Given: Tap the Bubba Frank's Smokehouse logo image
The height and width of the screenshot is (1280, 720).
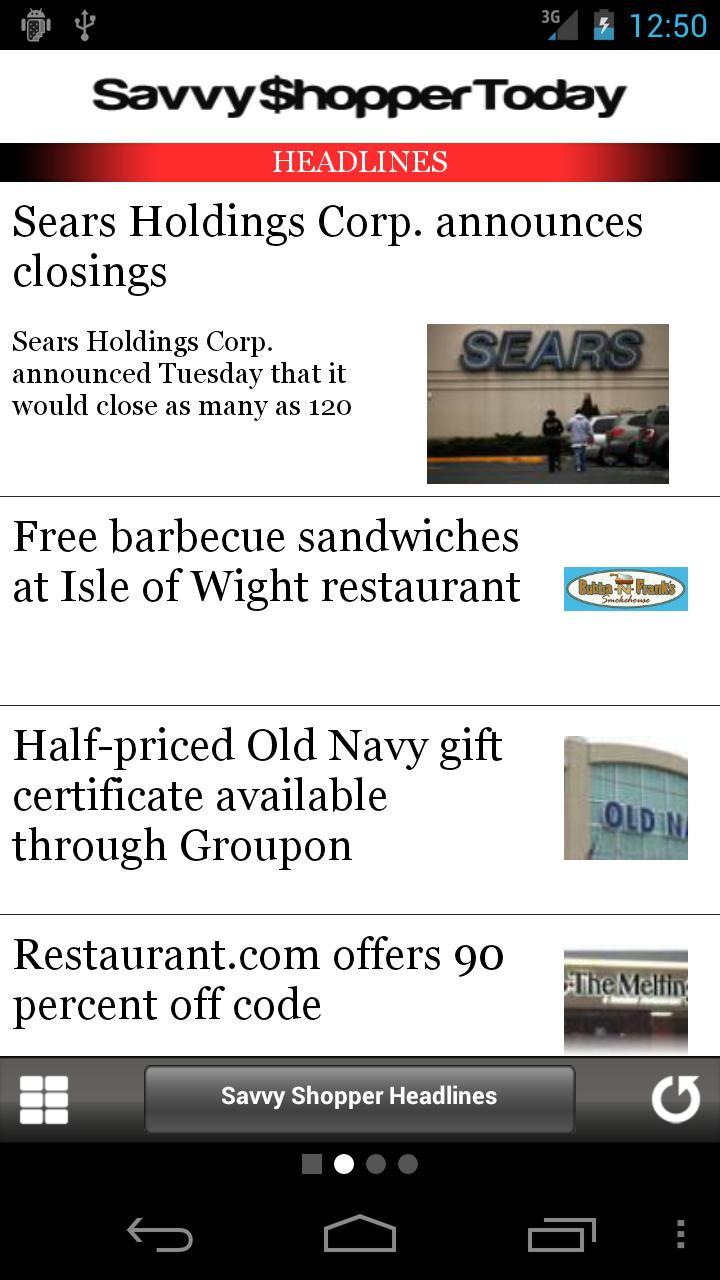Looking at the screenshot, I should pyautogui.click(x=623, y=589).
